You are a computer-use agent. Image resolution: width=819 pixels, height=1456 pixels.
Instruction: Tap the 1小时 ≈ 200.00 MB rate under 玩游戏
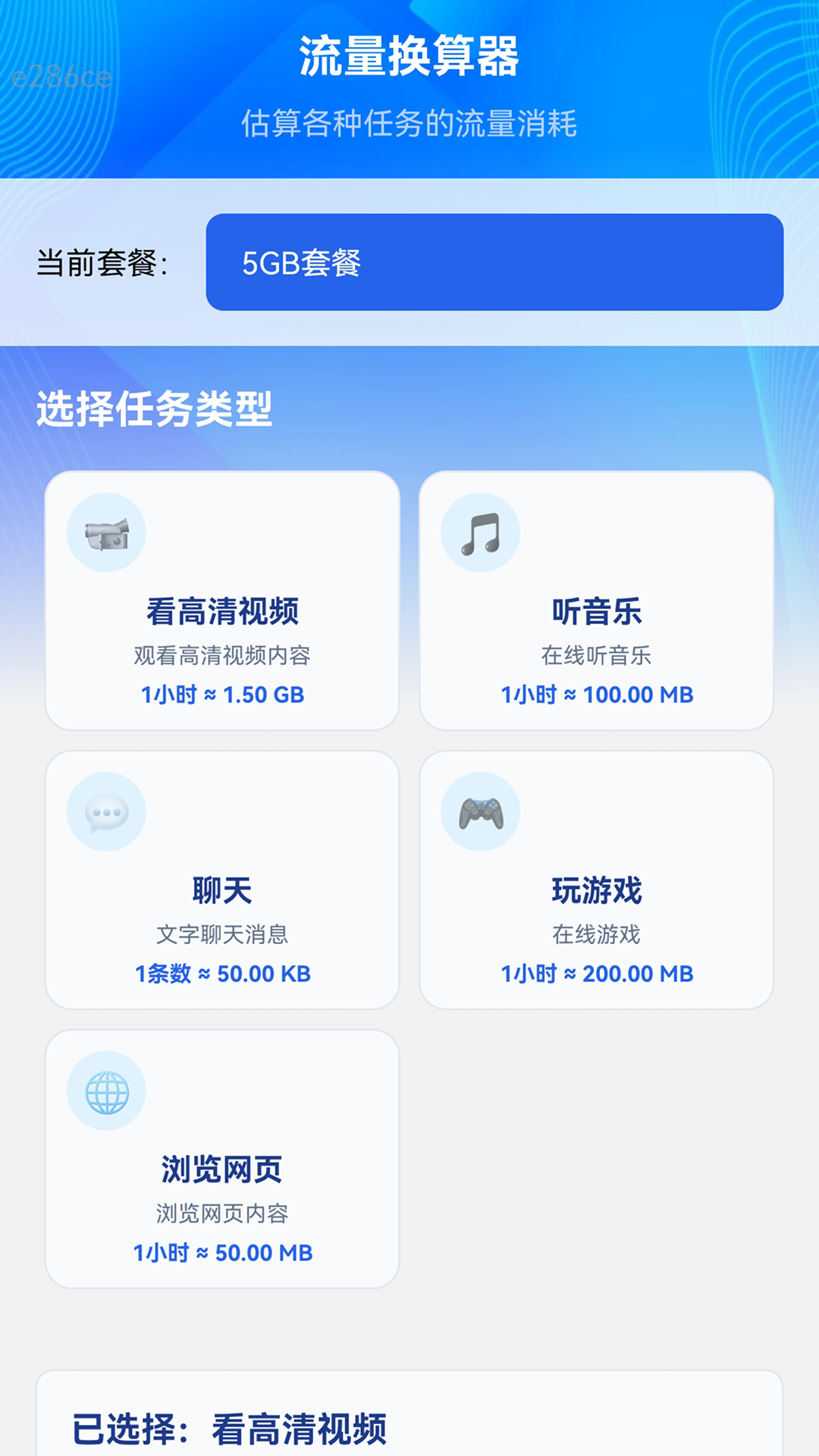(x=598, y=974)
